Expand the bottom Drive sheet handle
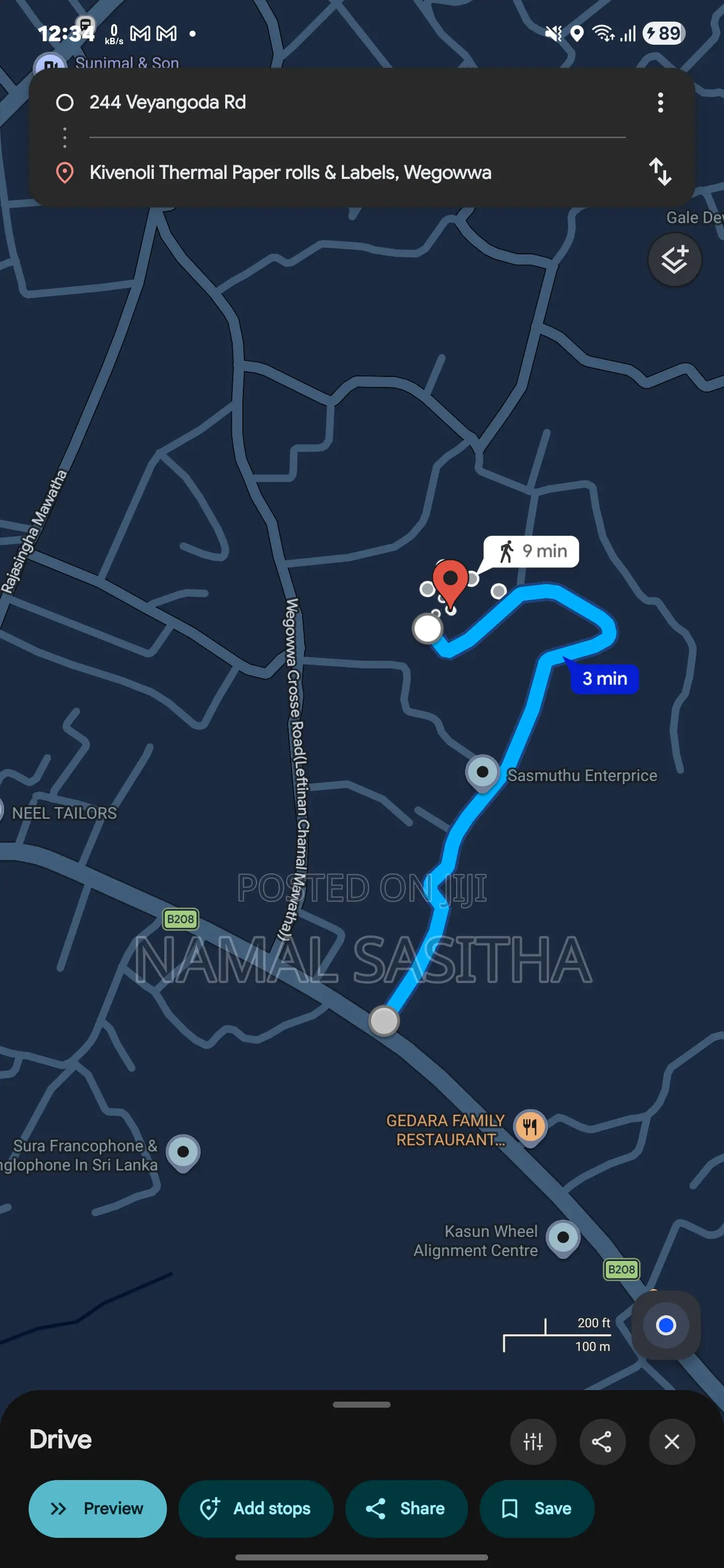Screen dimensions: 724x1568 coord(361,1405)
